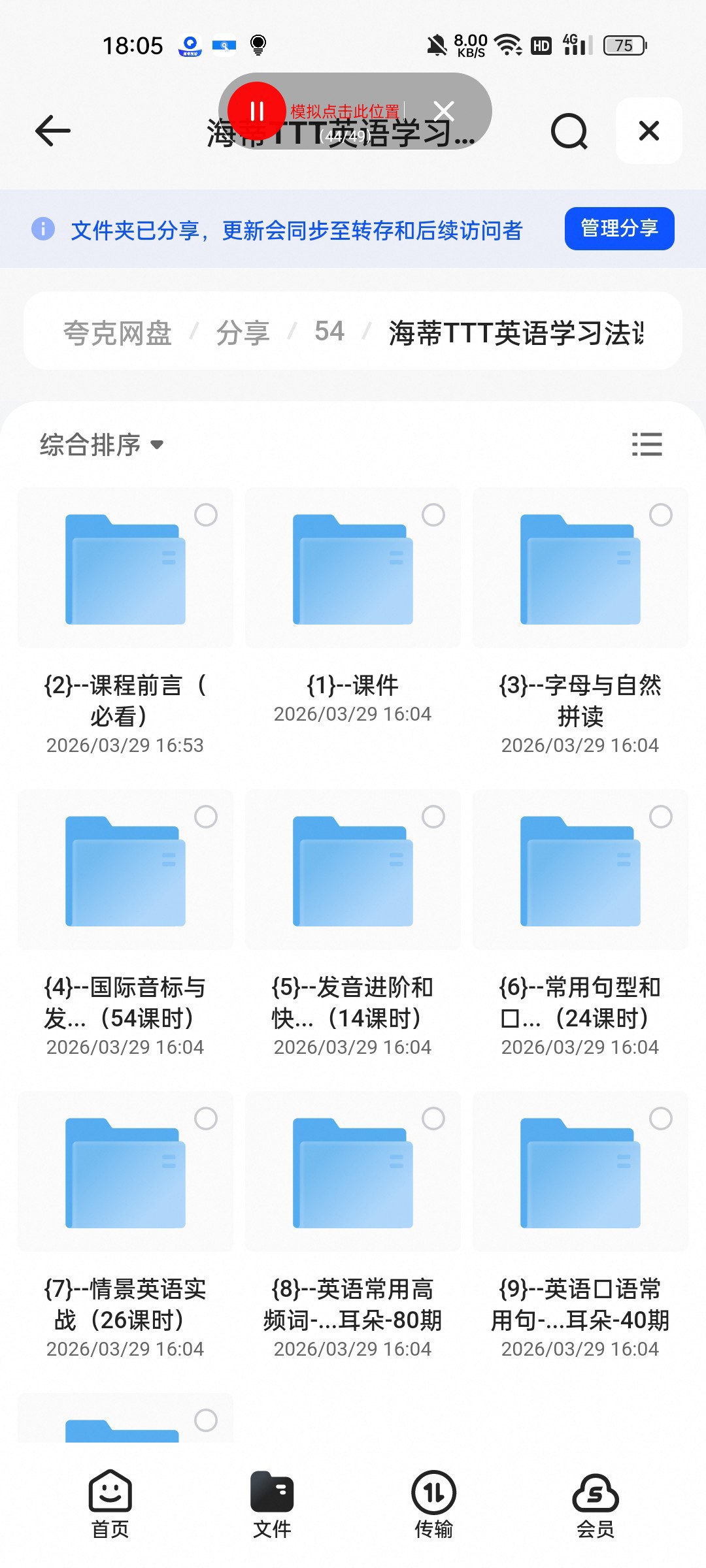This screenshot has height=1568, width=706.
Task: Open search in this folder
Action: [x=569, y=131]
